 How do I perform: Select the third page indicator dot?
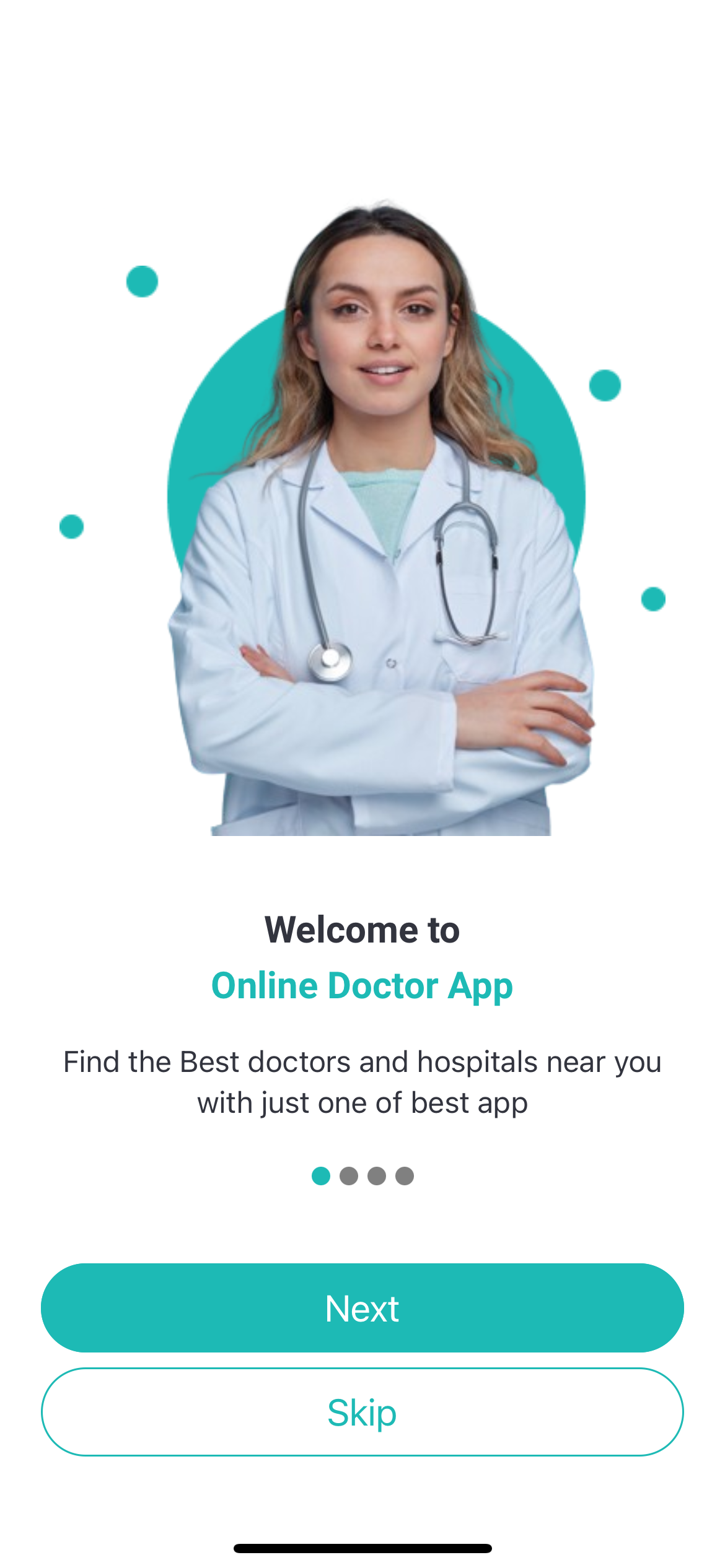tap(376, 1177)
